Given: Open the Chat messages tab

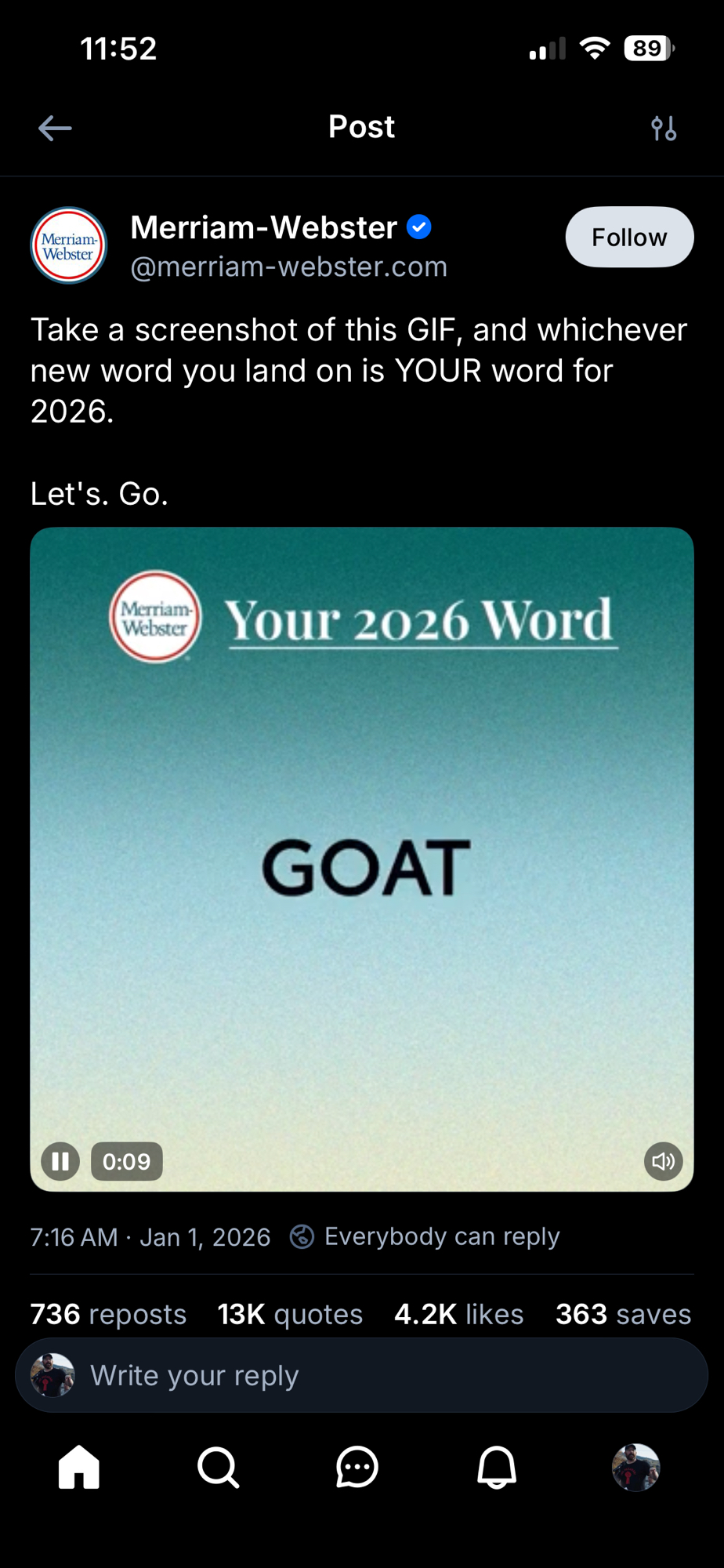Looking at the screenshot, I should pos(357,1467).
